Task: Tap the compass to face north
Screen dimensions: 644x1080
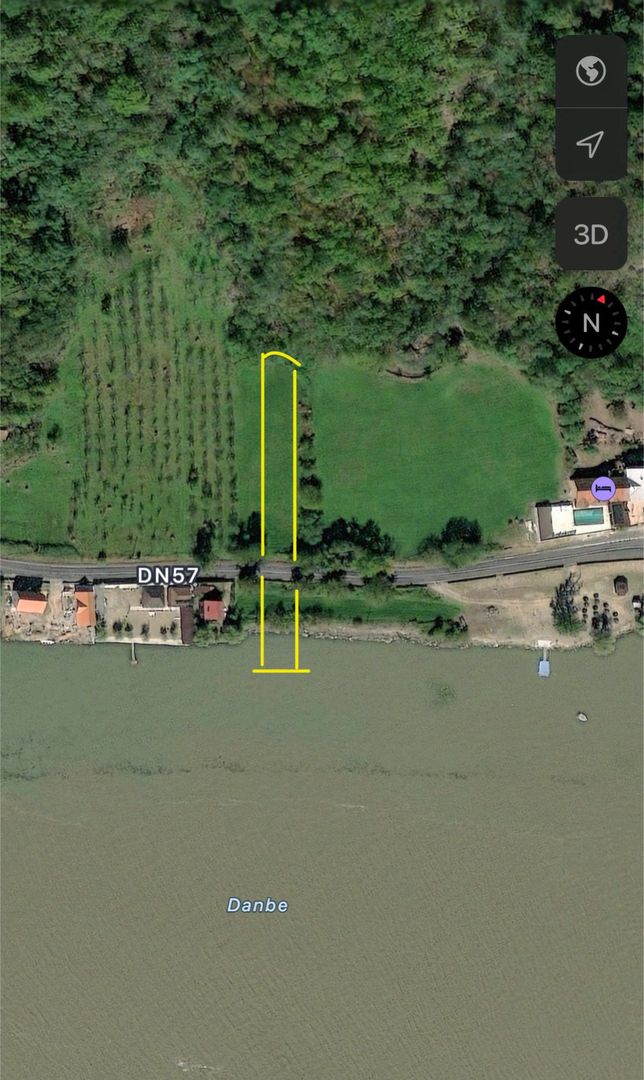Action: pyautogui.click(x=591, y=322)
